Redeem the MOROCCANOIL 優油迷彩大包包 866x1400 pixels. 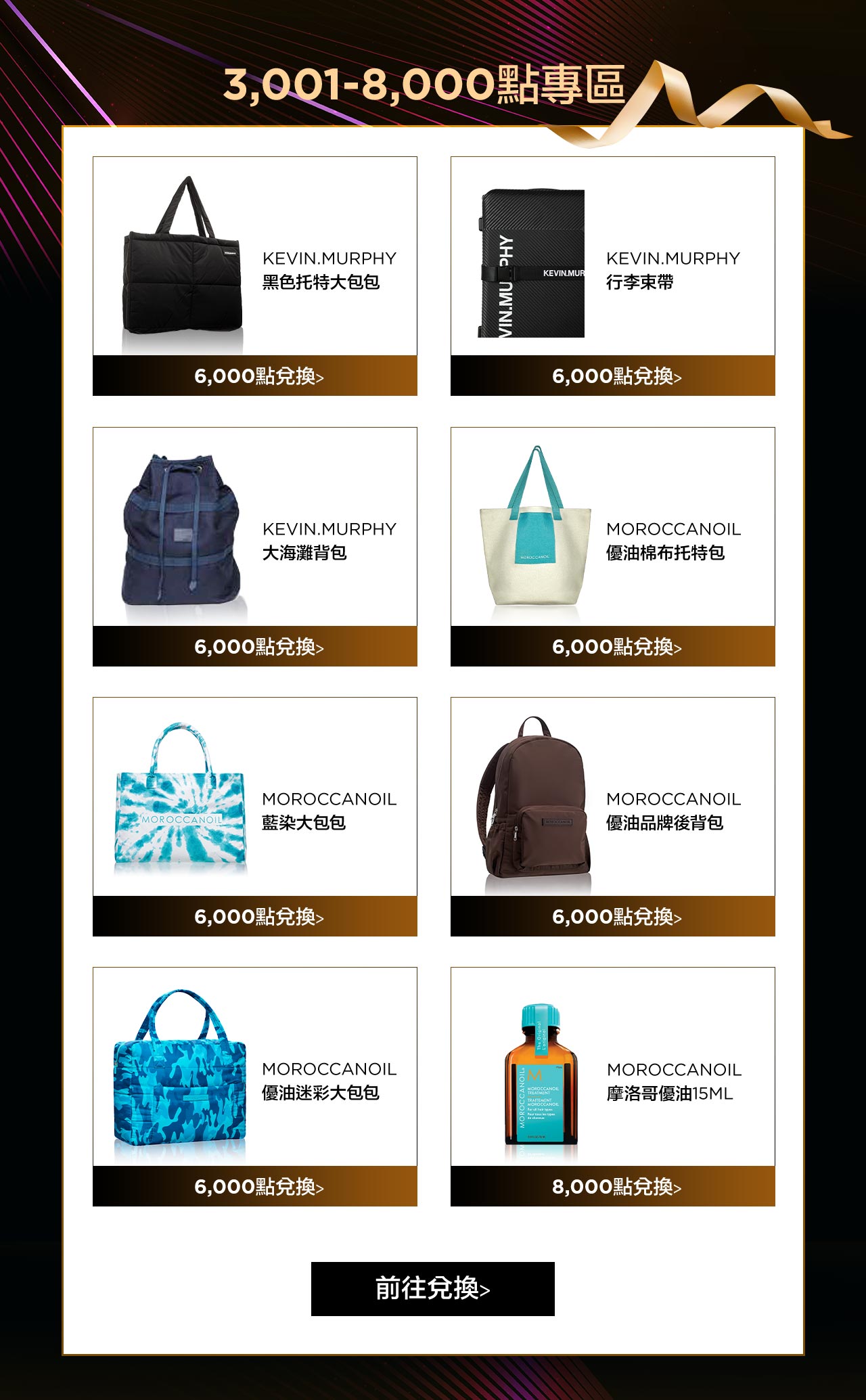tap(255, 1186)
